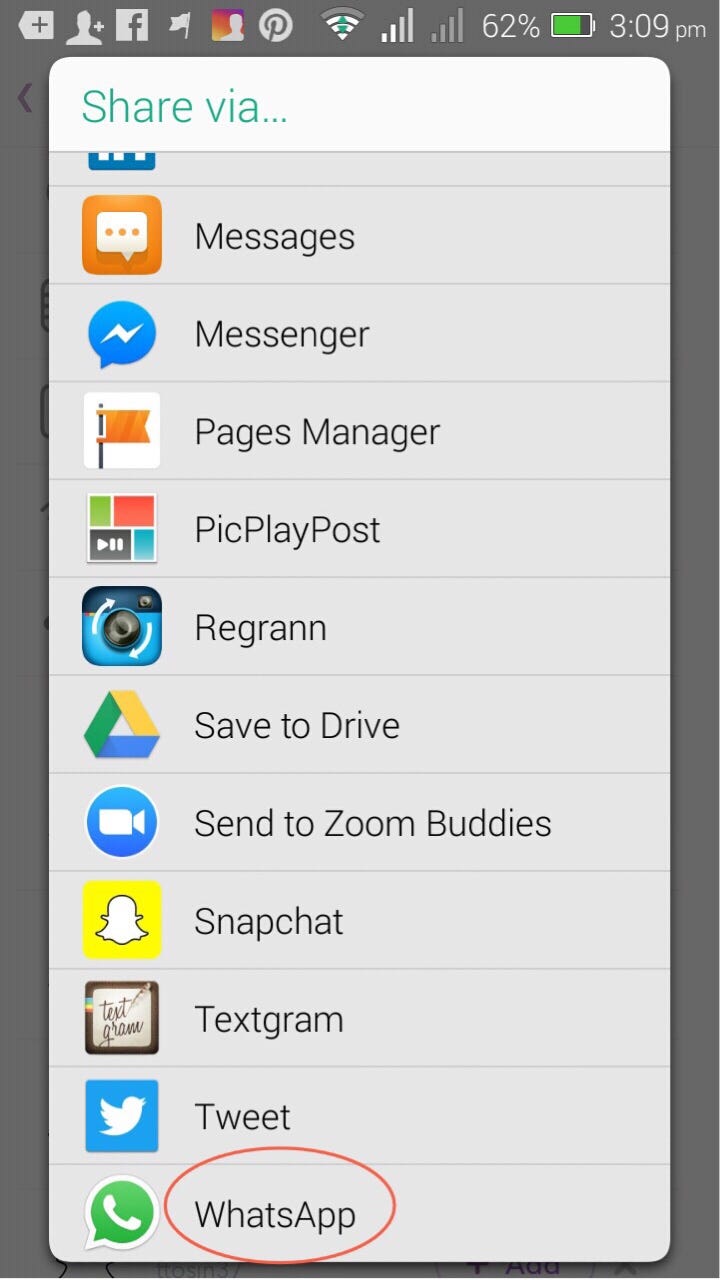
Task: Share via Messages
Action: coord(274,235)
